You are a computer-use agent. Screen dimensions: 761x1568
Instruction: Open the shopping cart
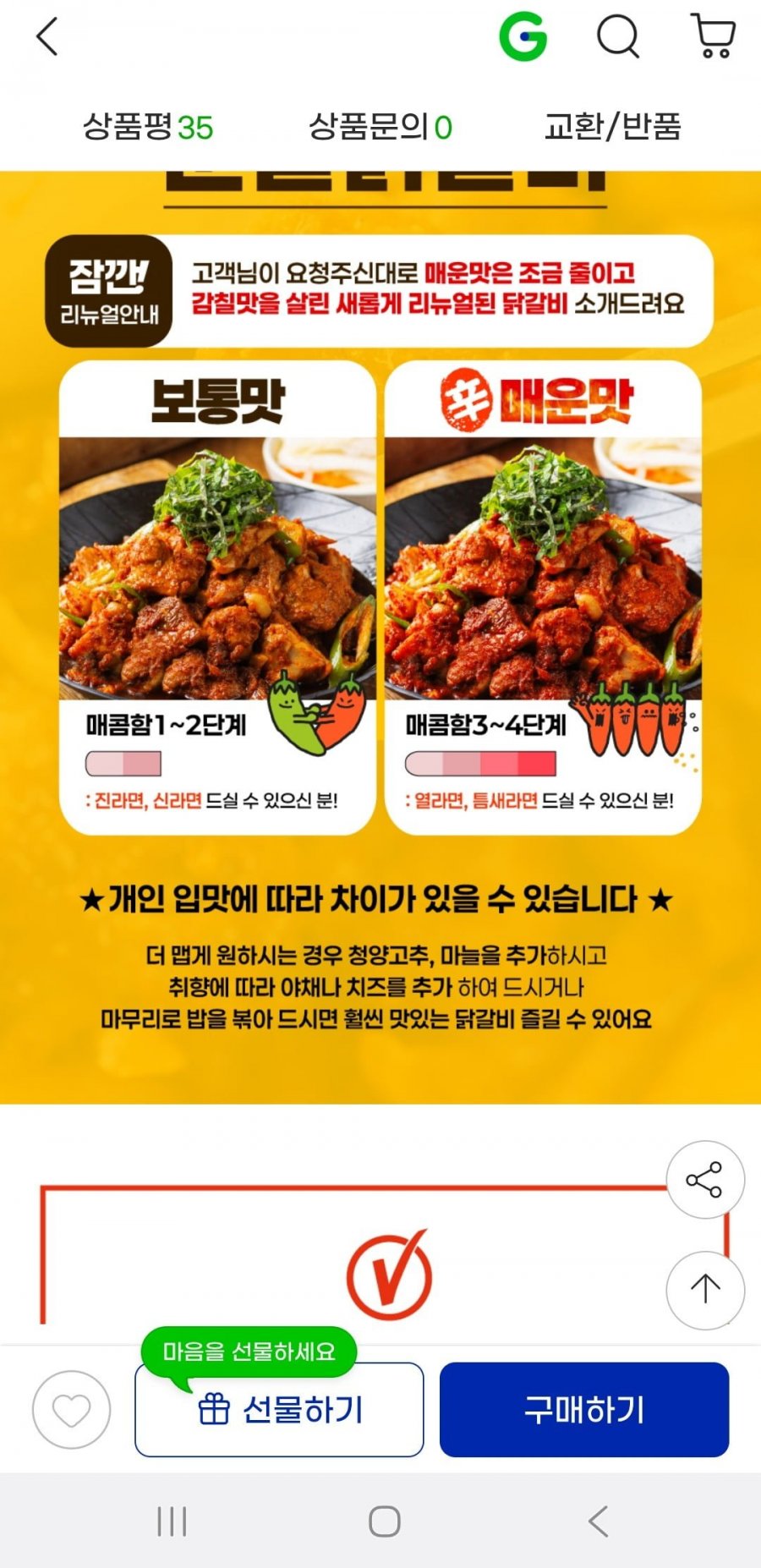[713, 36]
